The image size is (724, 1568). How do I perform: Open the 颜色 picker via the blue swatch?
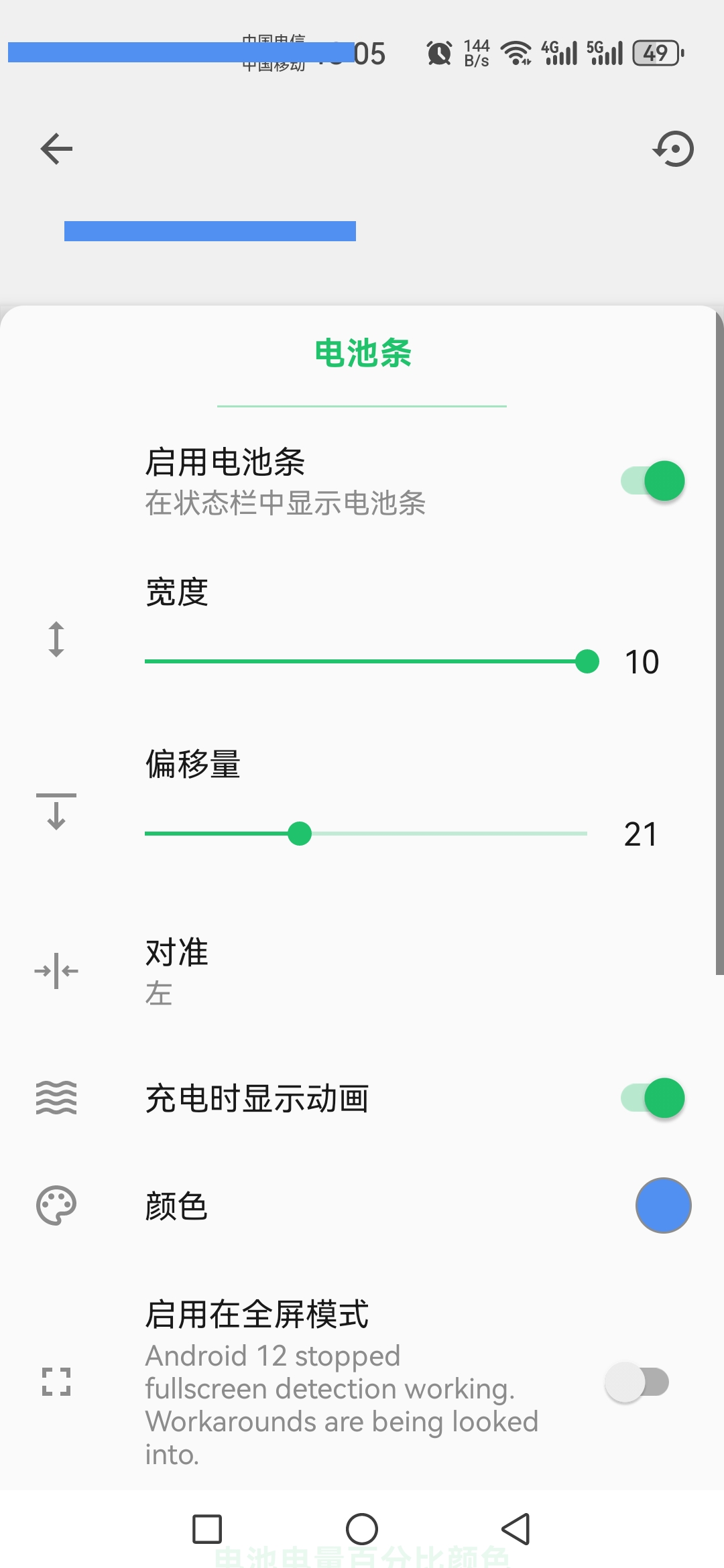[x=663, y=1205]
